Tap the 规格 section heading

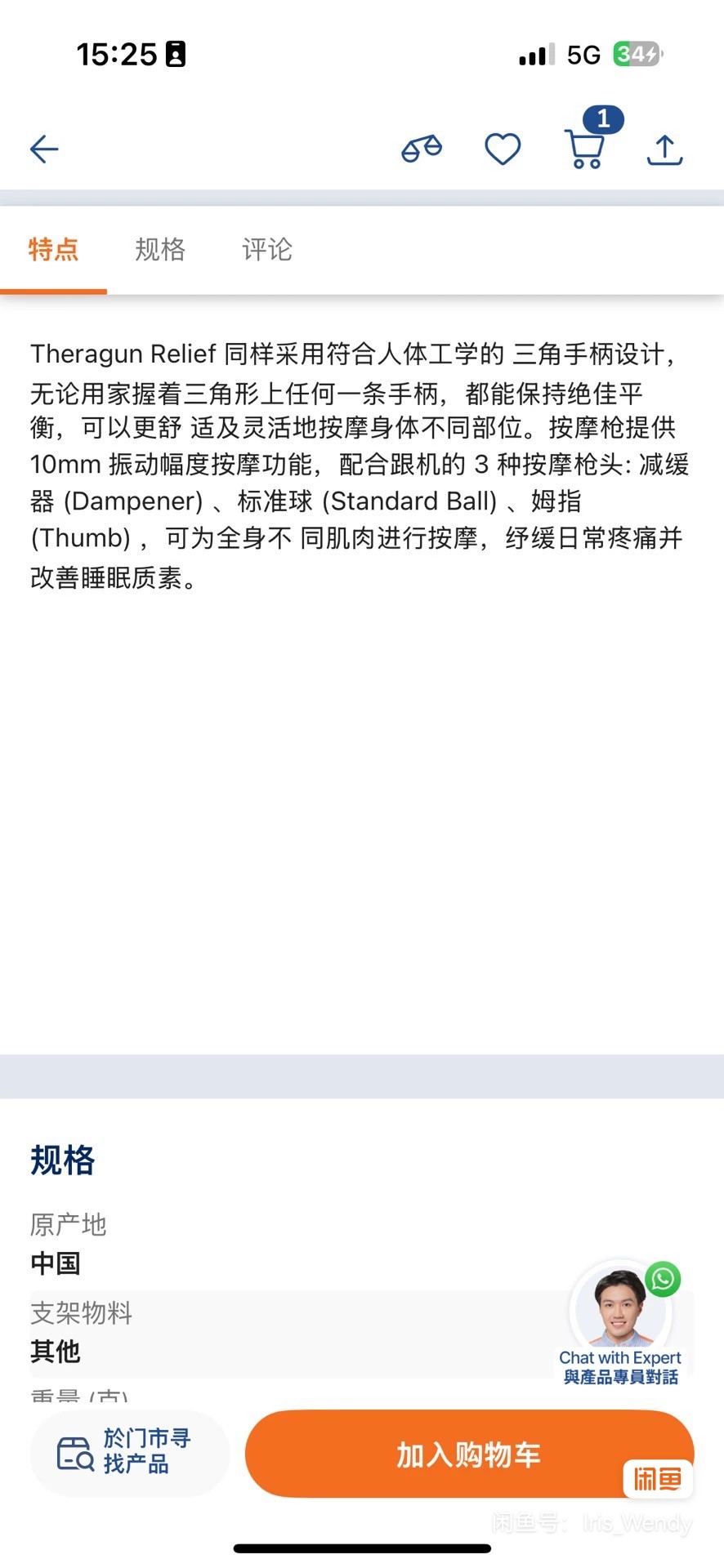(63, 1160)
